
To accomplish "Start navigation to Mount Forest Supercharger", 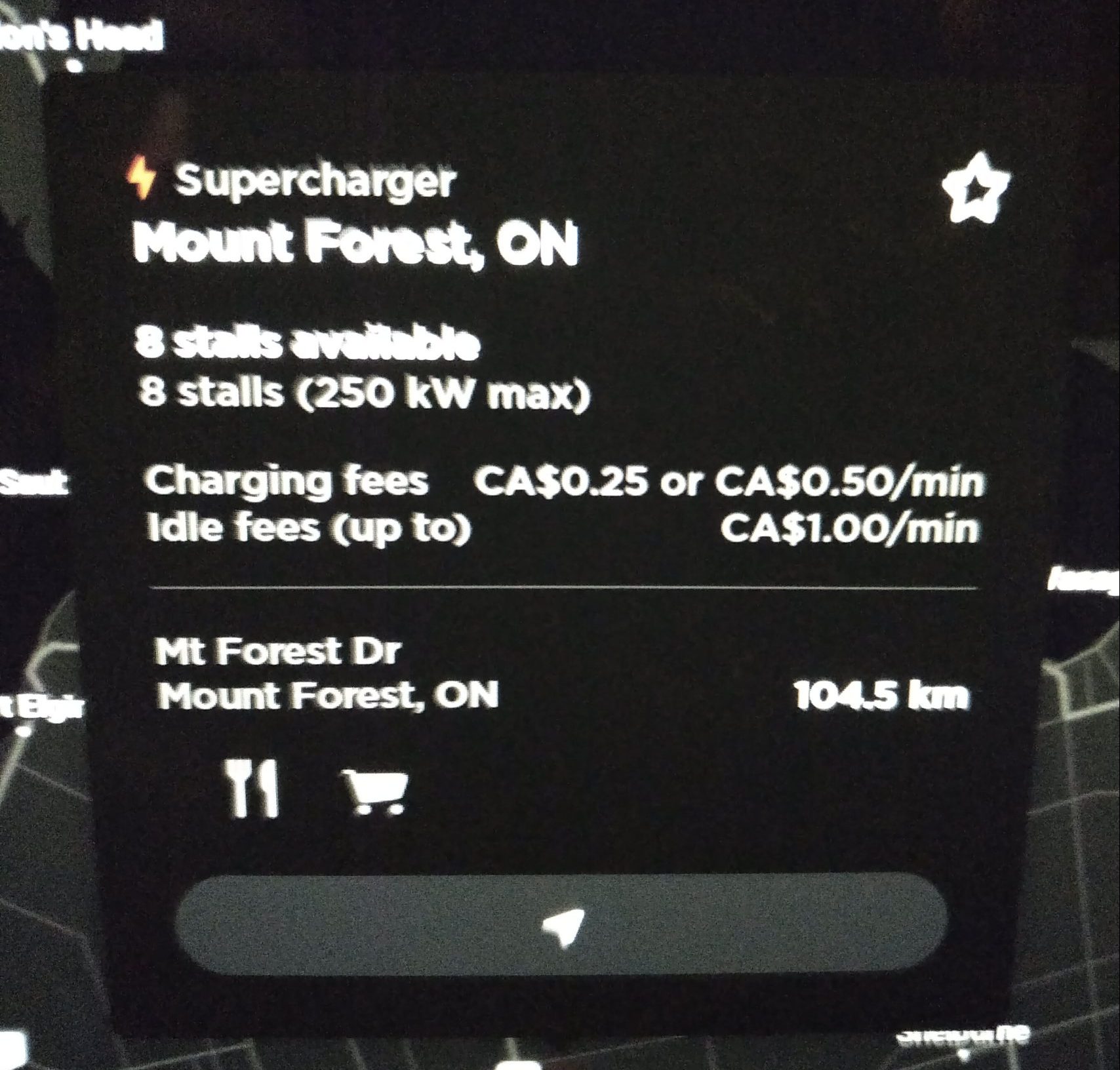I will (x=562, y=923).
